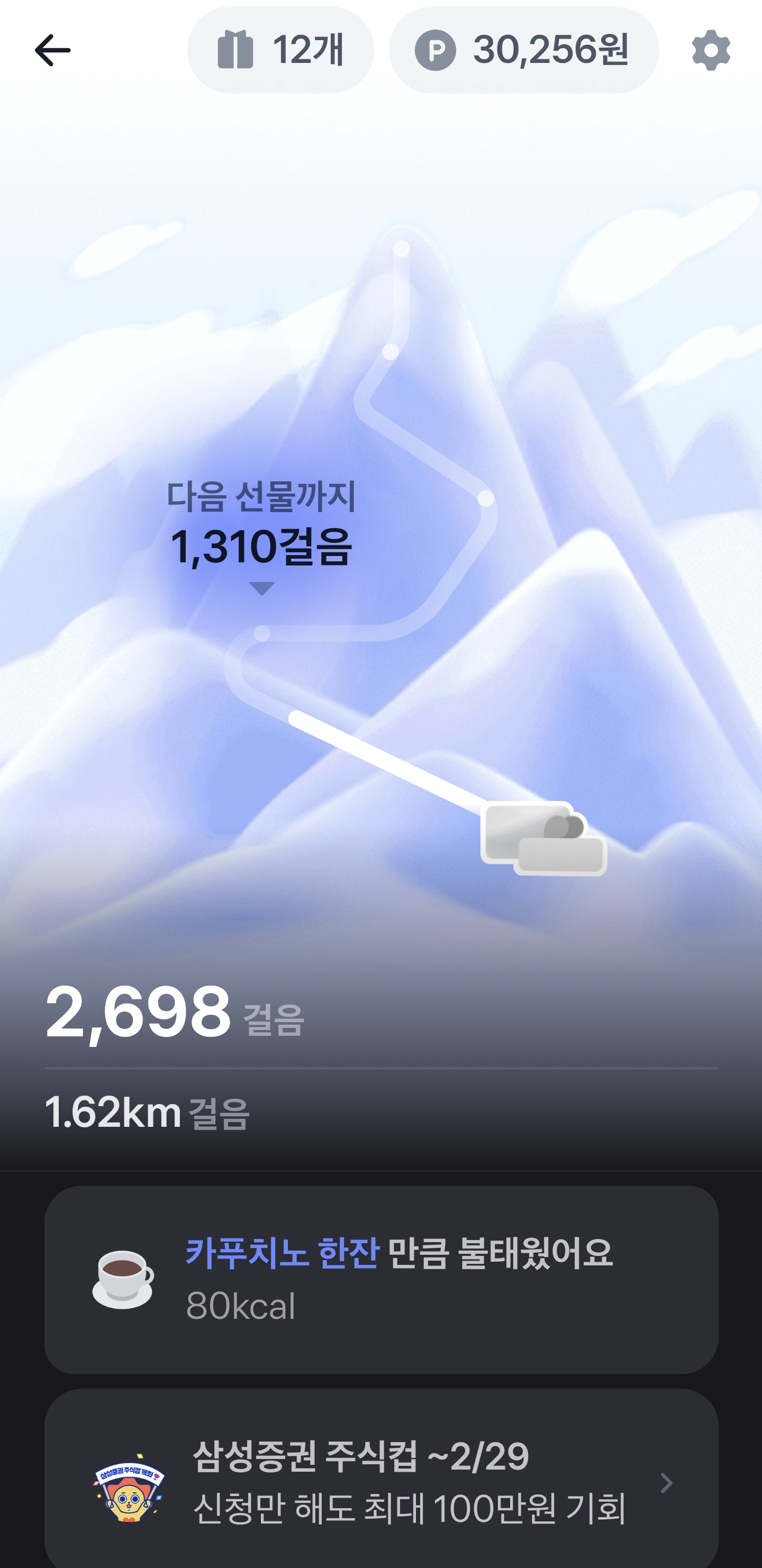The image size is (762, 1568).
Task: Open the 삼성증권 주식컵 event banner
Action: pos(382,1482)
